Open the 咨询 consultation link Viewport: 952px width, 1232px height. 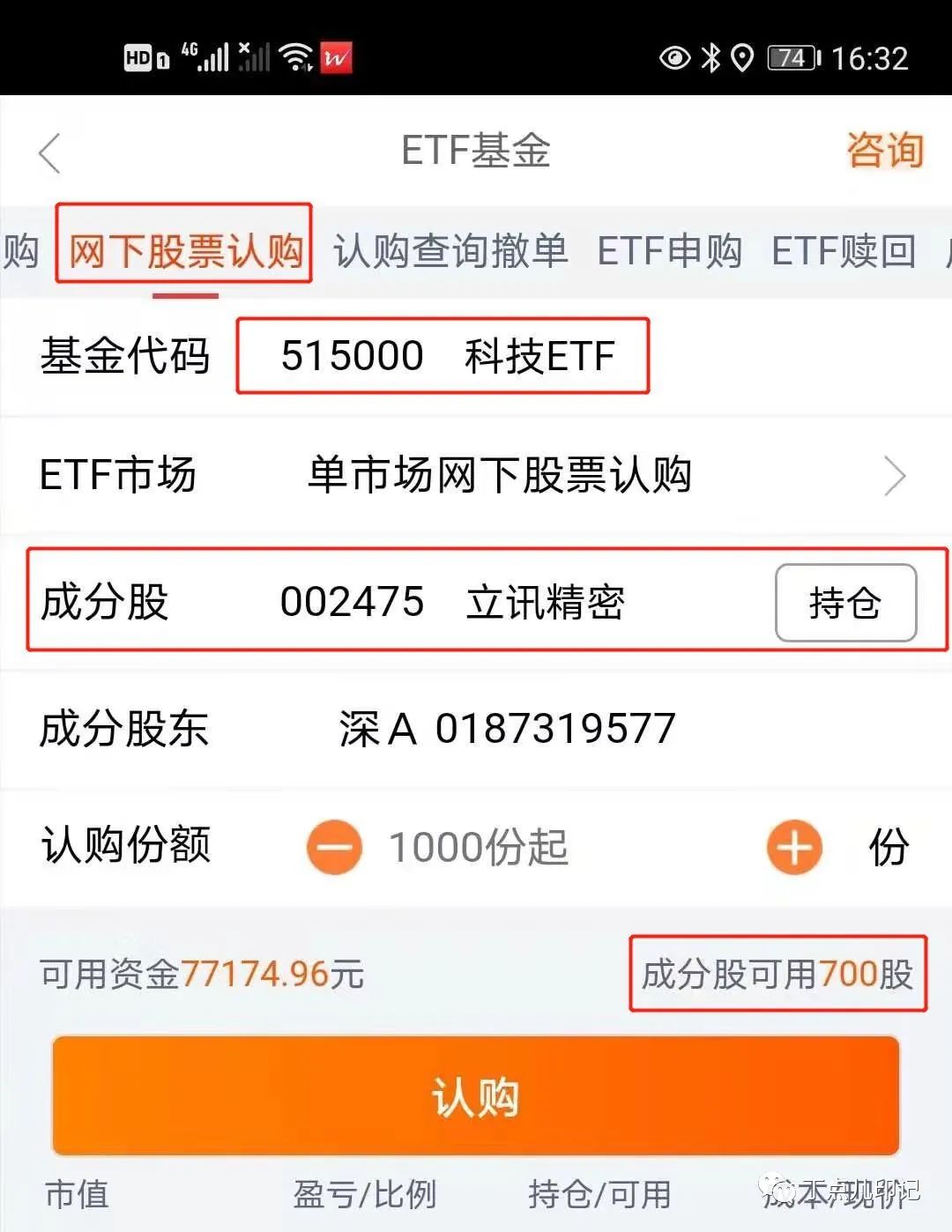(x=884, y=150)
